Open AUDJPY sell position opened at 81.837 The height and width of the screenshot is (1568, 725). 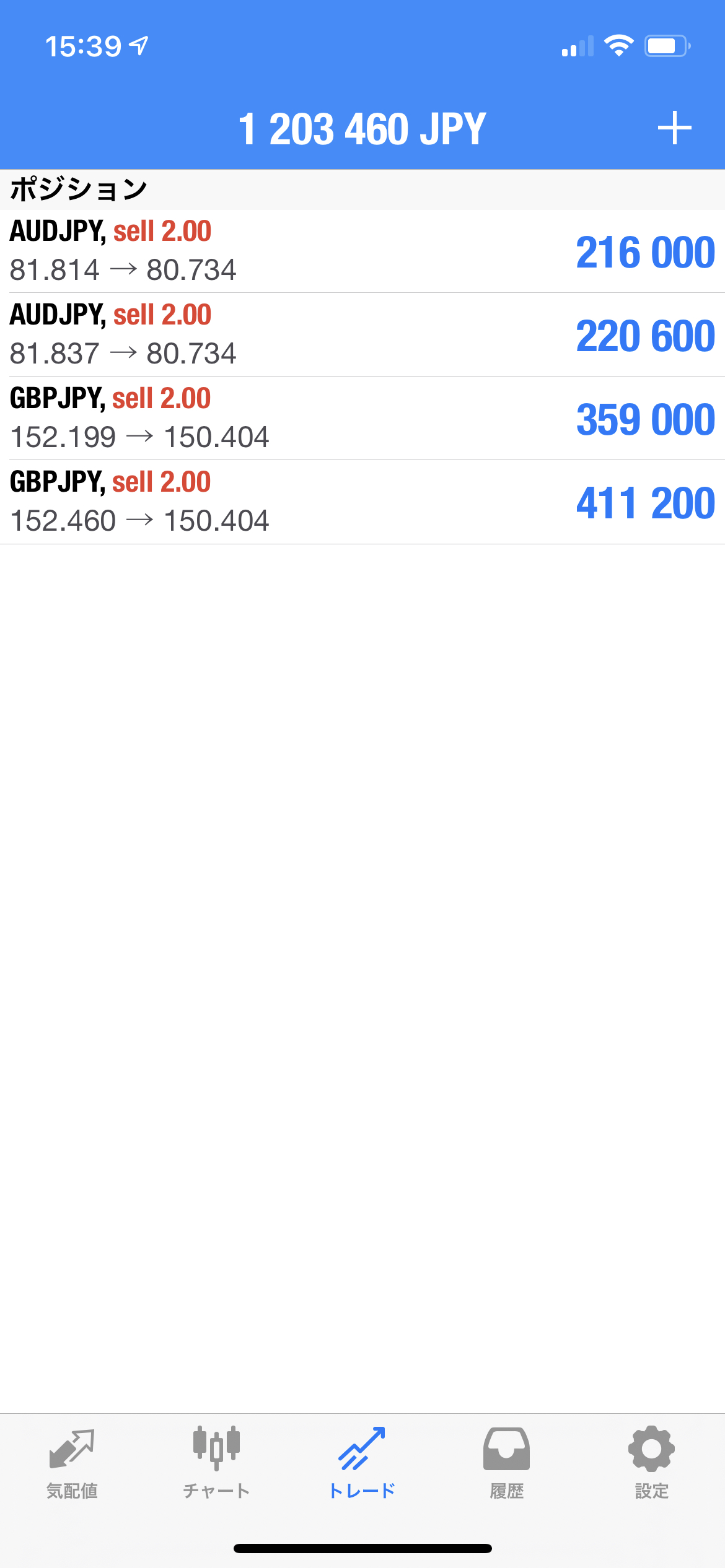[362, 334]
